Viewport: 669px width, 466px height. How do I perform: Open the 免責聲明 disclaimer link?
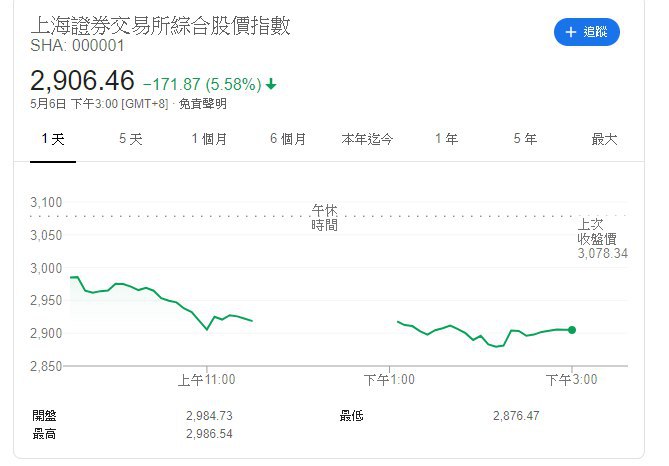click(x=203, y=104)
